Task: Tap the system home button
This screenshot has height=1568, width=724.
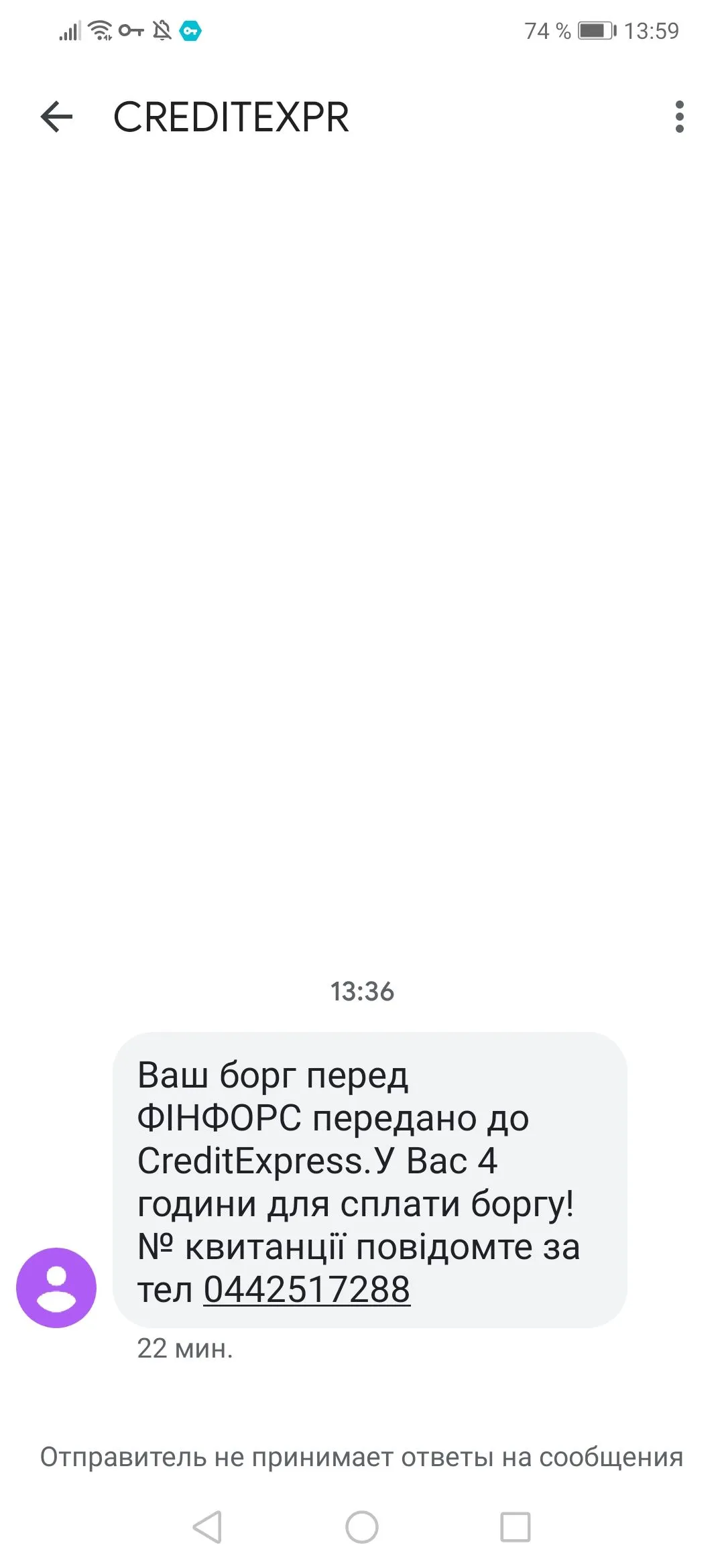Action: (362, 1527)
